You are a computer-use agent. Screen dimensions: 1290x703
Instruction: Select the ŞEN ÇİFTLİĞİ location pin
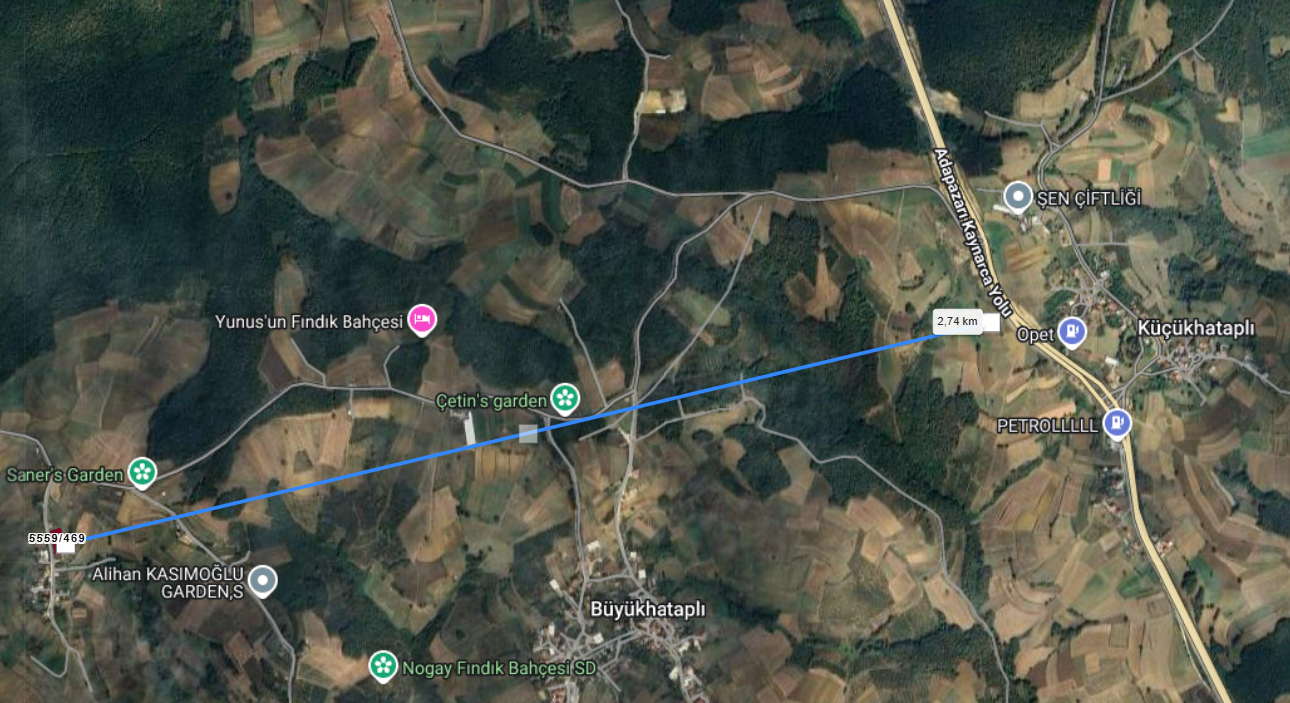(1018, 197)
